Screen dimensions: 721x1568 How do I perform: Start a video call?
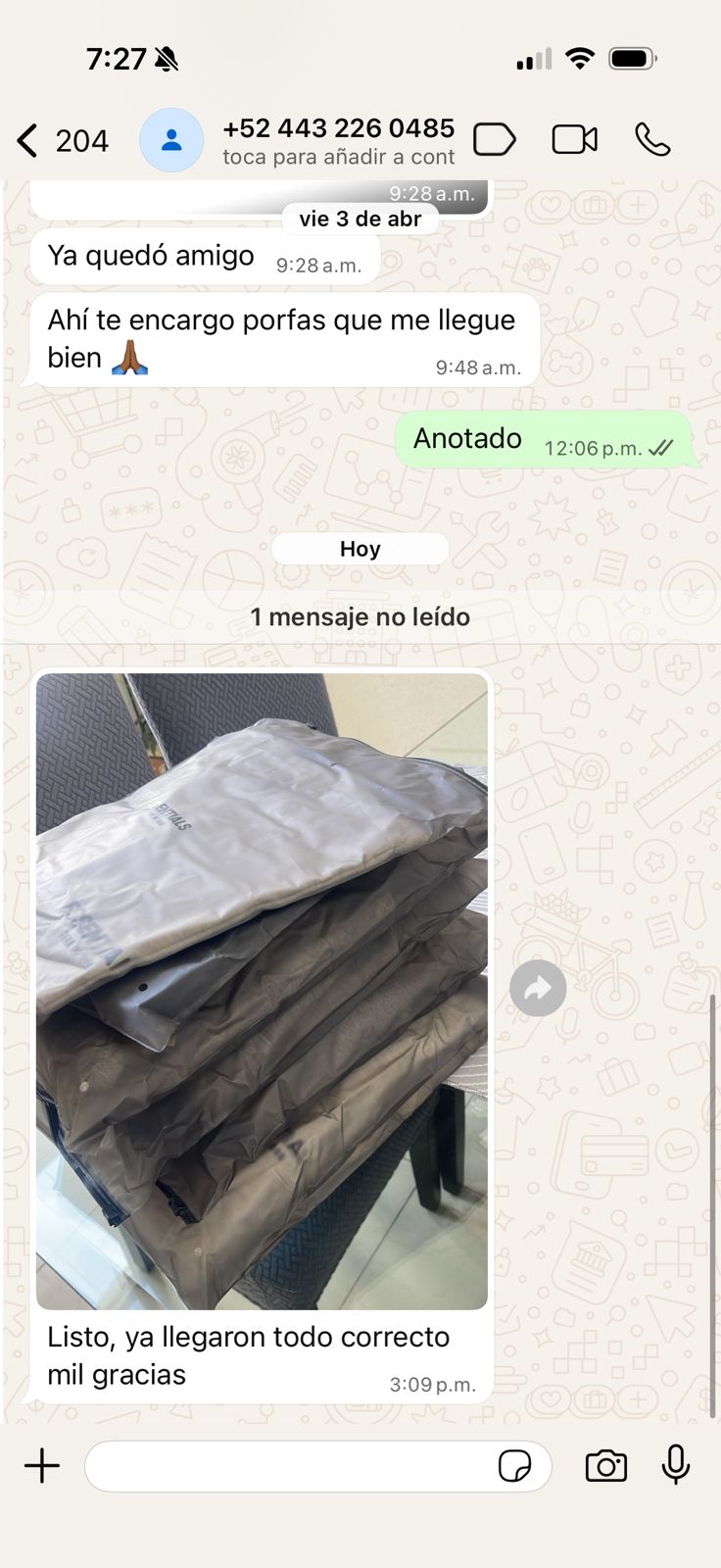(575, 139)
